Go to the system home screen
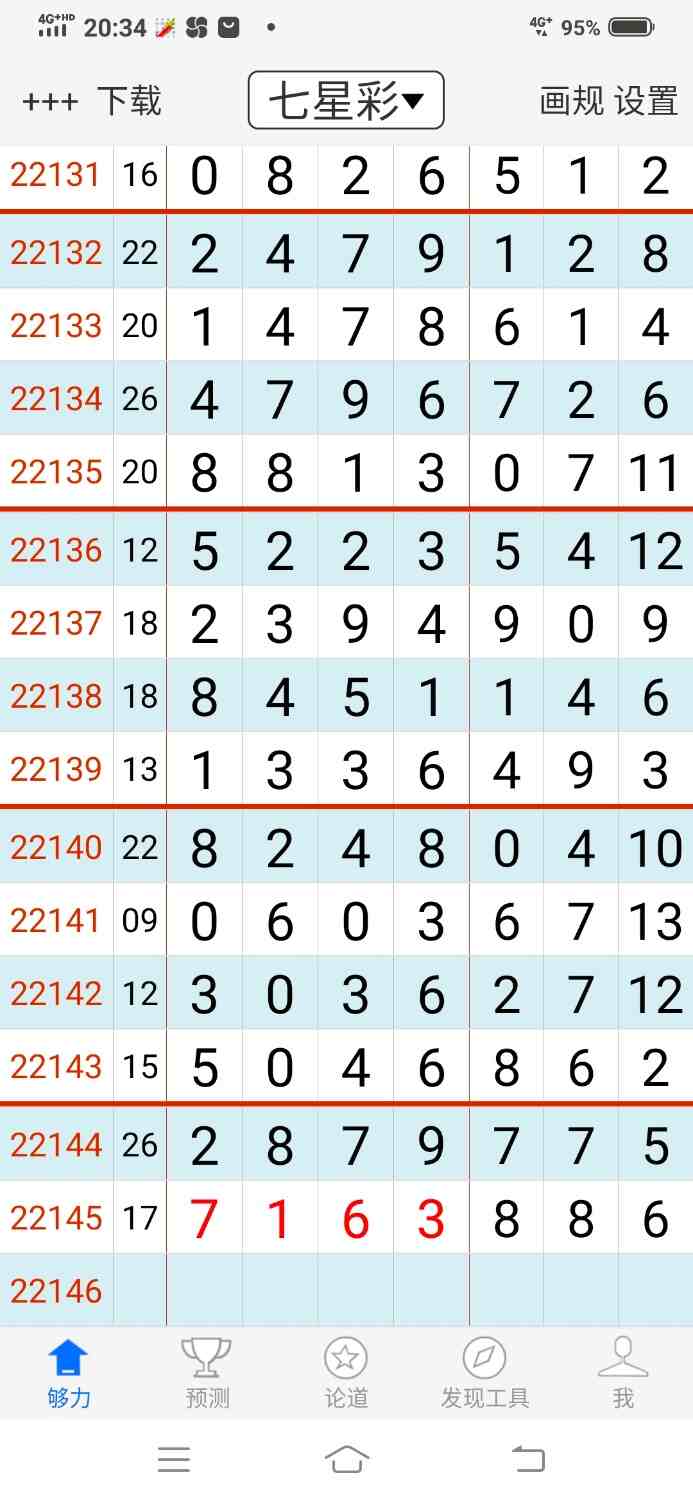The width and height of the screenshot is (693, 1500). point(346,1460)
